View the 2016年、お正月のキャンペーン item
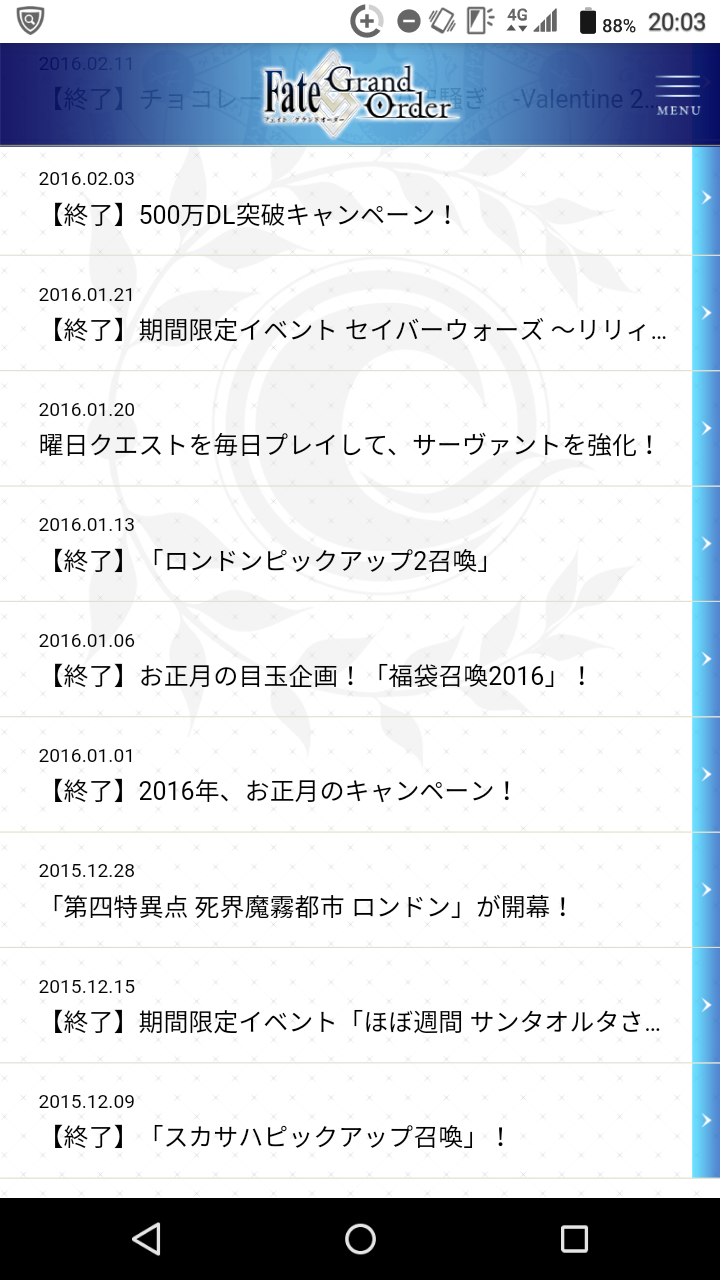Viewport: 720px width, 1280px height. [346, 775]
